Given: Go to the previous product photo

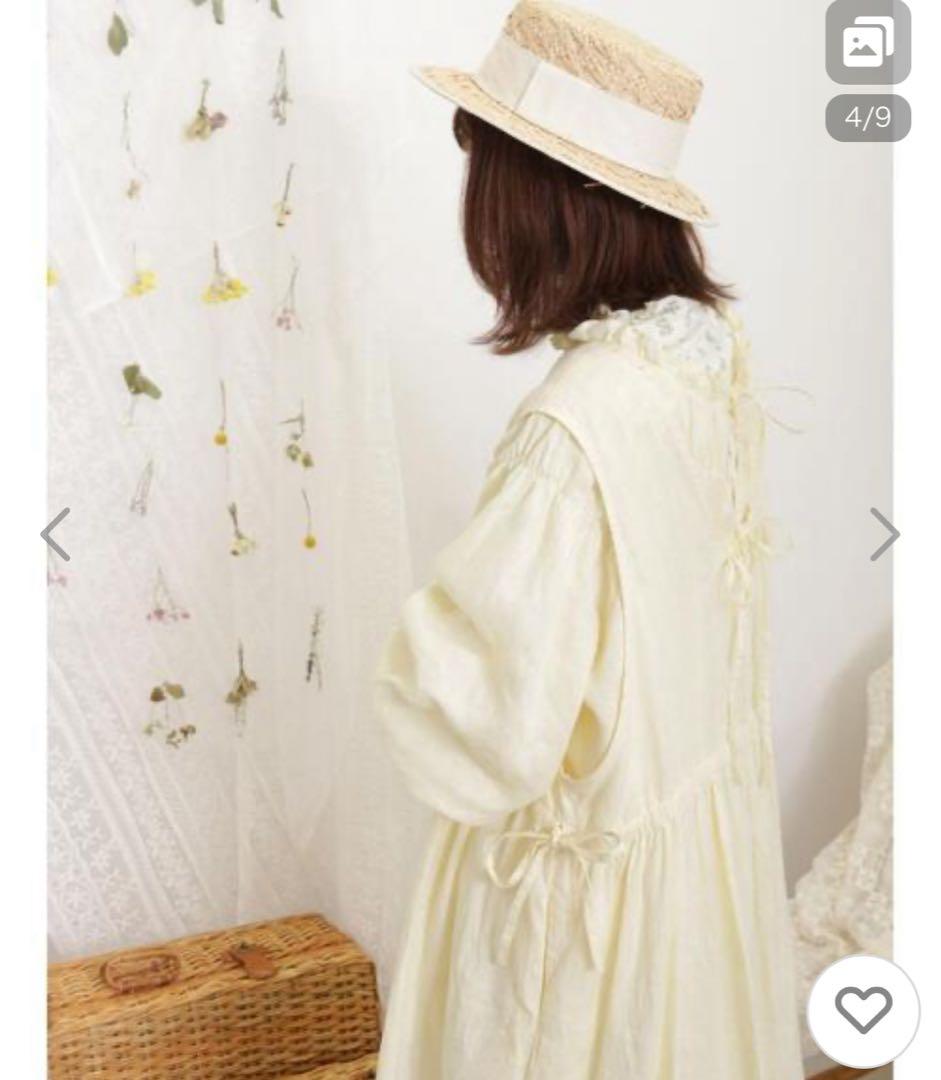Looking at the screenshot, I should click(56, 535).
